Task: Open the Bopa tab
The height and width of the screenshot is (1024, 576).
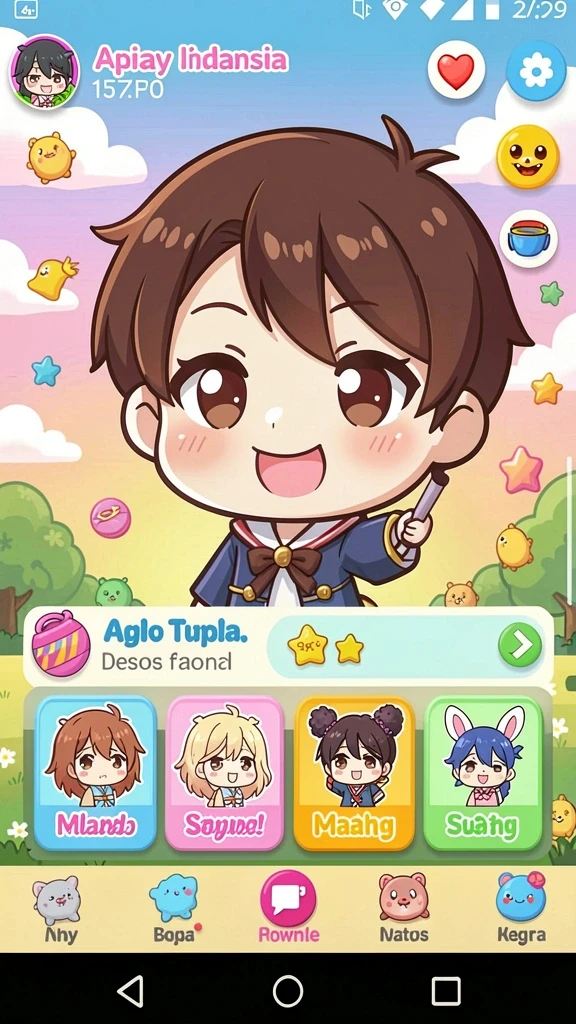Action: (173, 909)
